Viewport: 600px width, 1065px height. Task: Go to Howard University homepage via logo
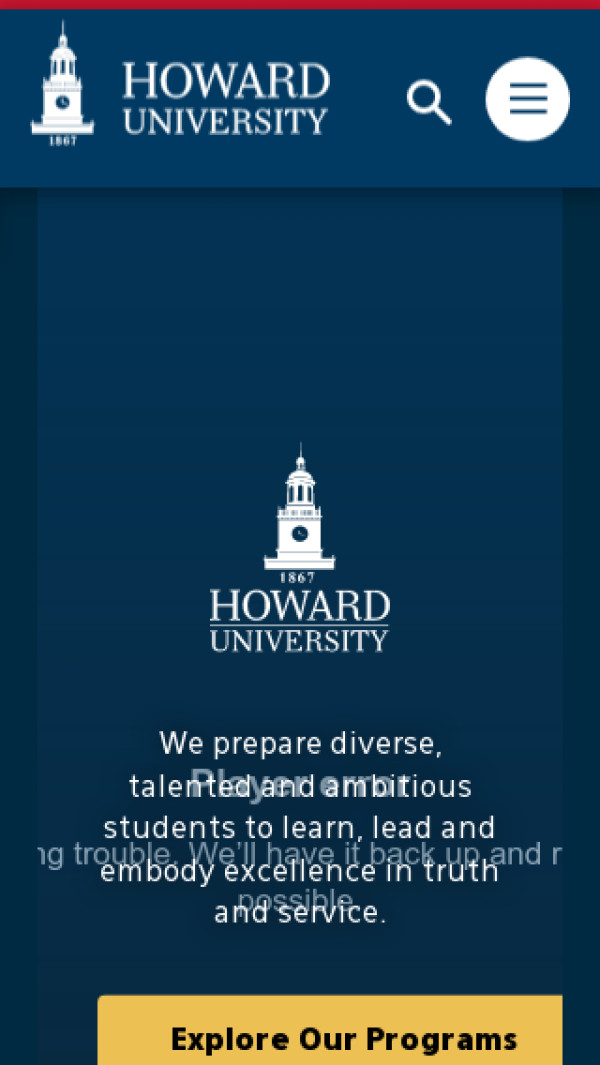pyautogui.click(x=180, y=98)
